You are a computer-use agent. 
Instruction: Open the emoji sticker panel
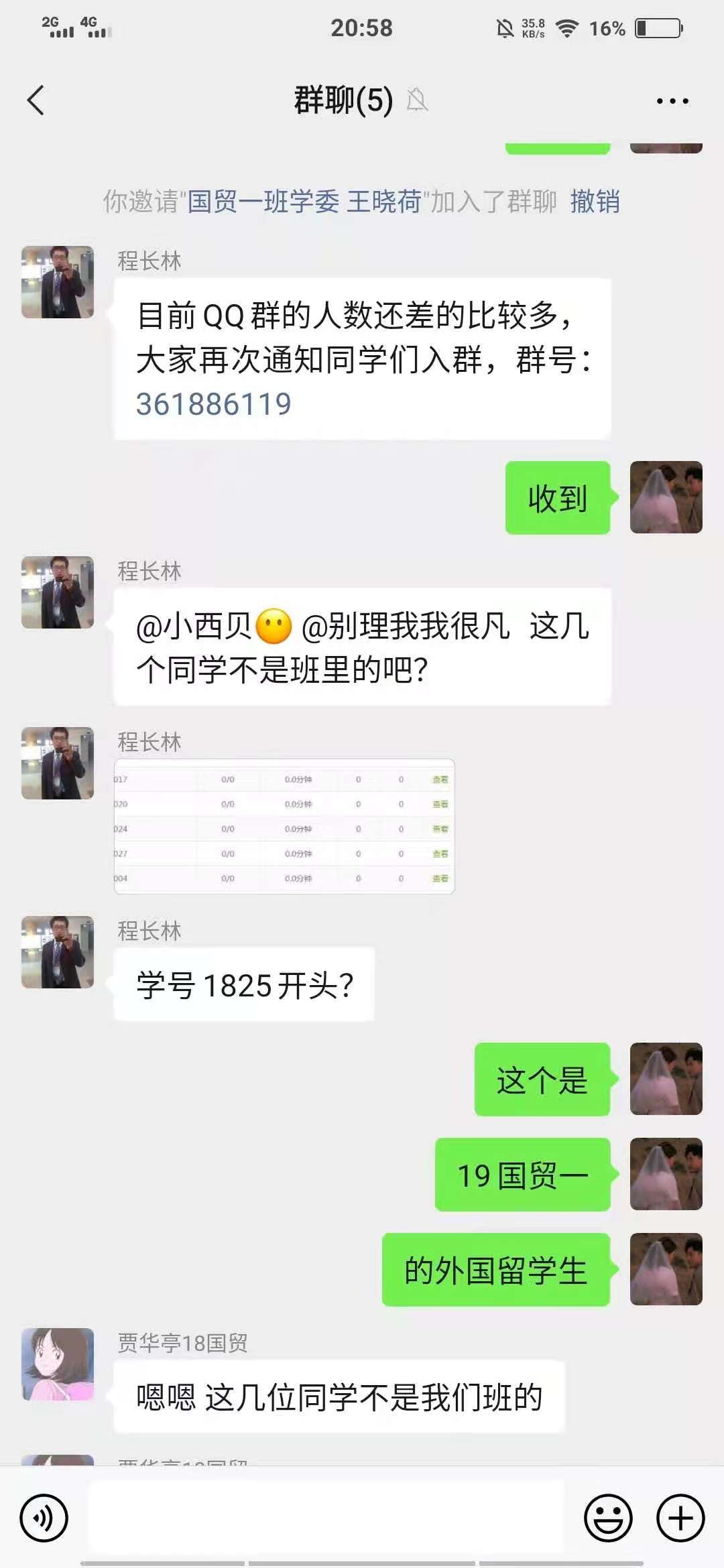click(x=608, y=1518)
